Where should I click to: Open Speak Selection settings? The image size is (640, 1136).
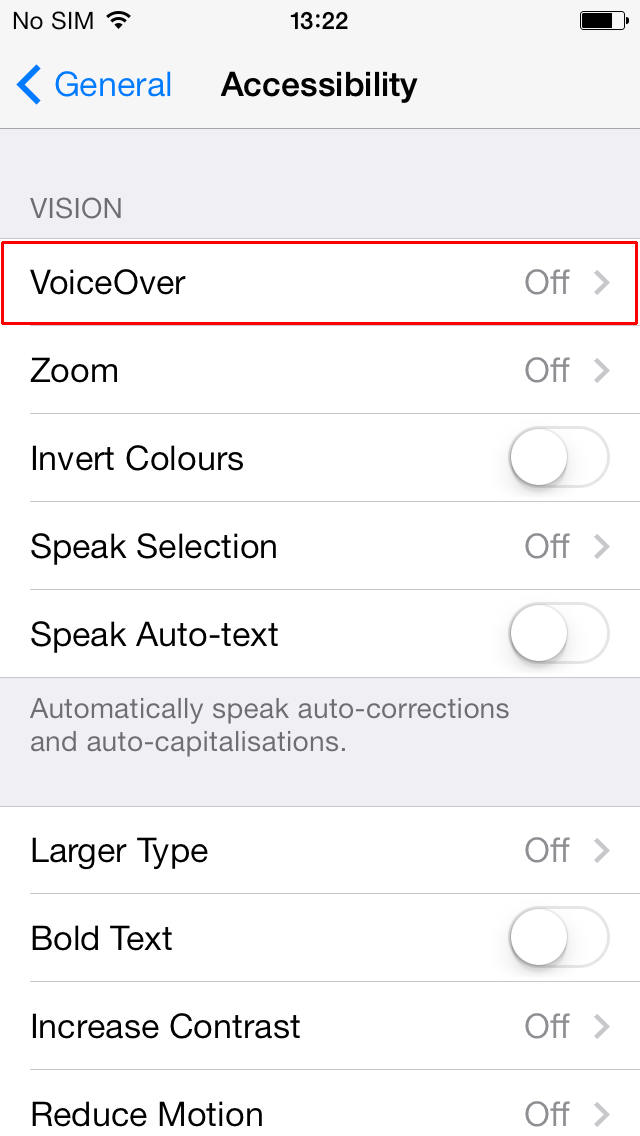tap(320, 546)
